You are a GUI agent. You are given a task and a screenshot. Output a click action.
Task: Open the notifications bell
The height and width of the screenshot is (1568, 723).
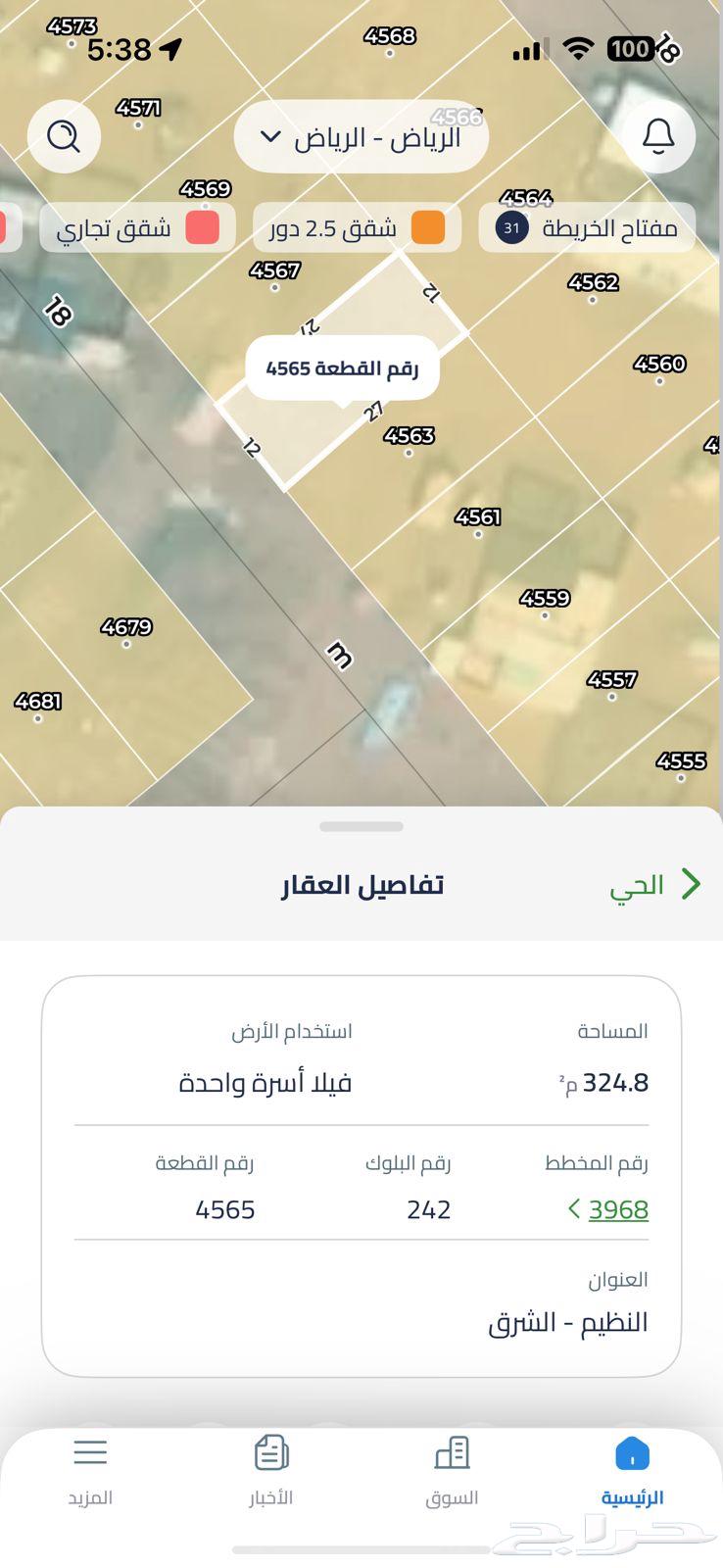tap(659, 136)
